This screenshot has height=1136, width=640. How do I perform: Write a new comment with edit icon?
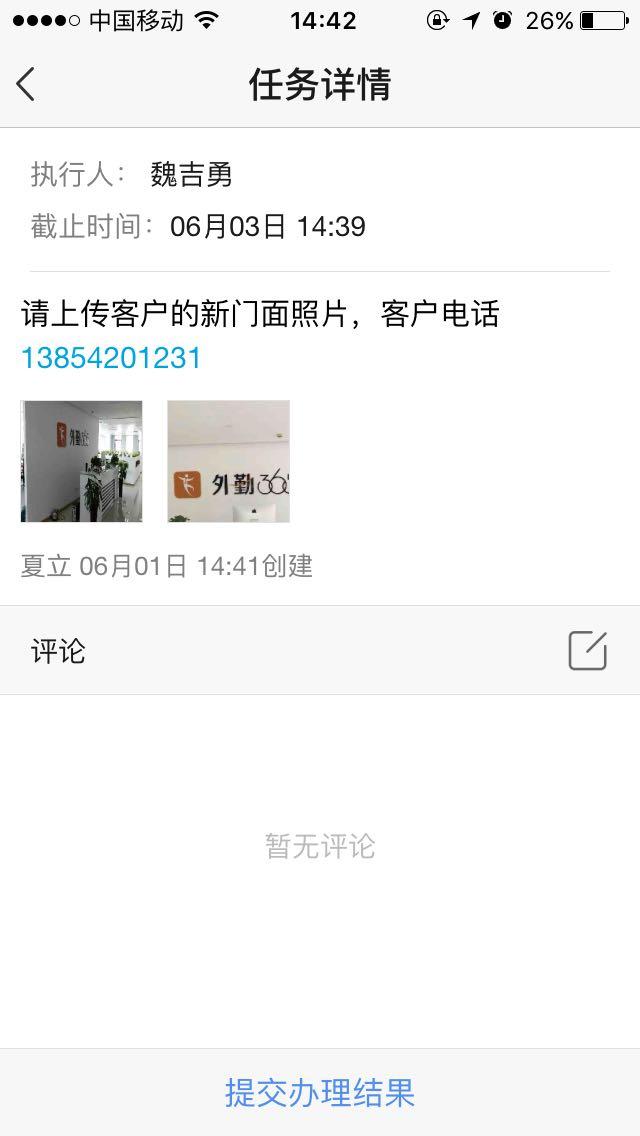tap(587, 650)
